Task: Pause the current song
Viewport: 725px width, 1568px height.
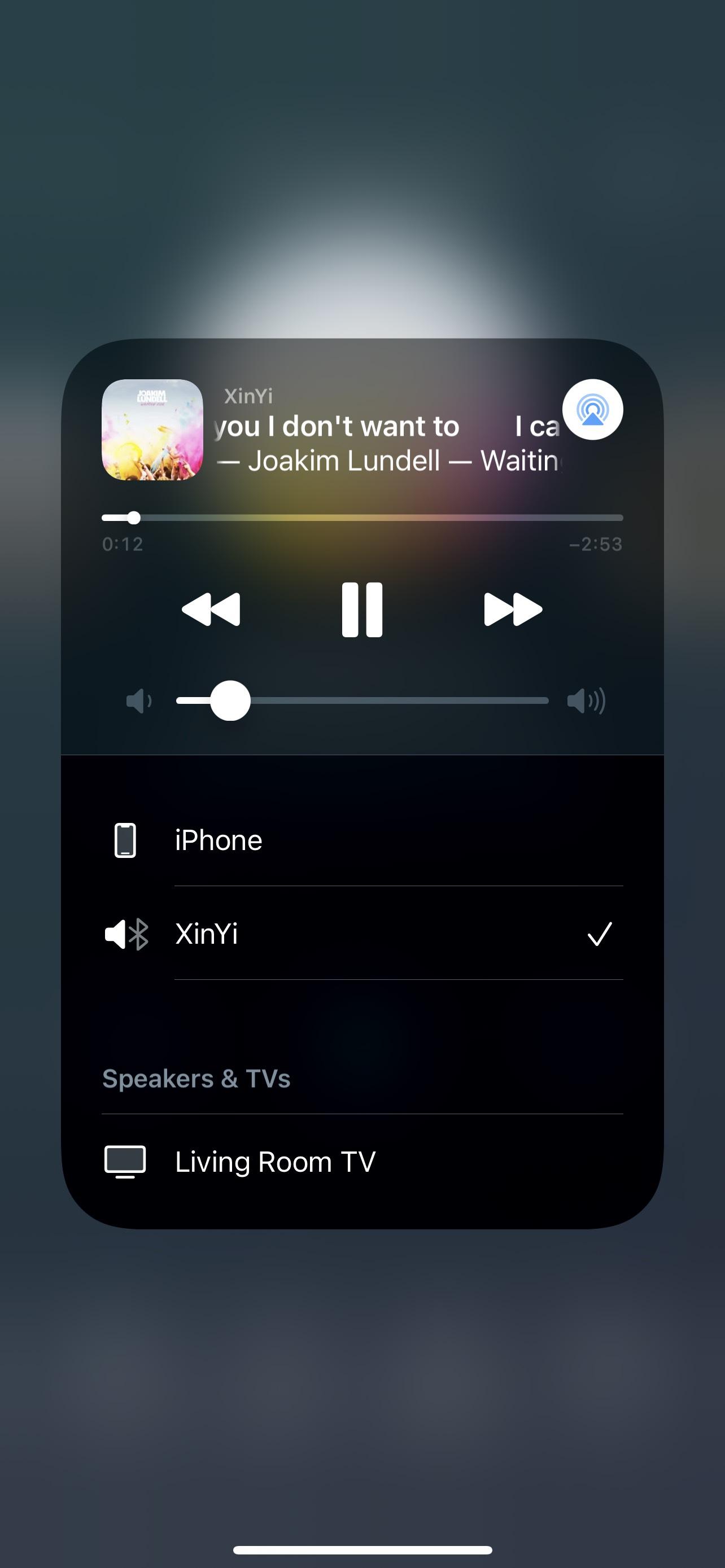Action: coord(362,609)
